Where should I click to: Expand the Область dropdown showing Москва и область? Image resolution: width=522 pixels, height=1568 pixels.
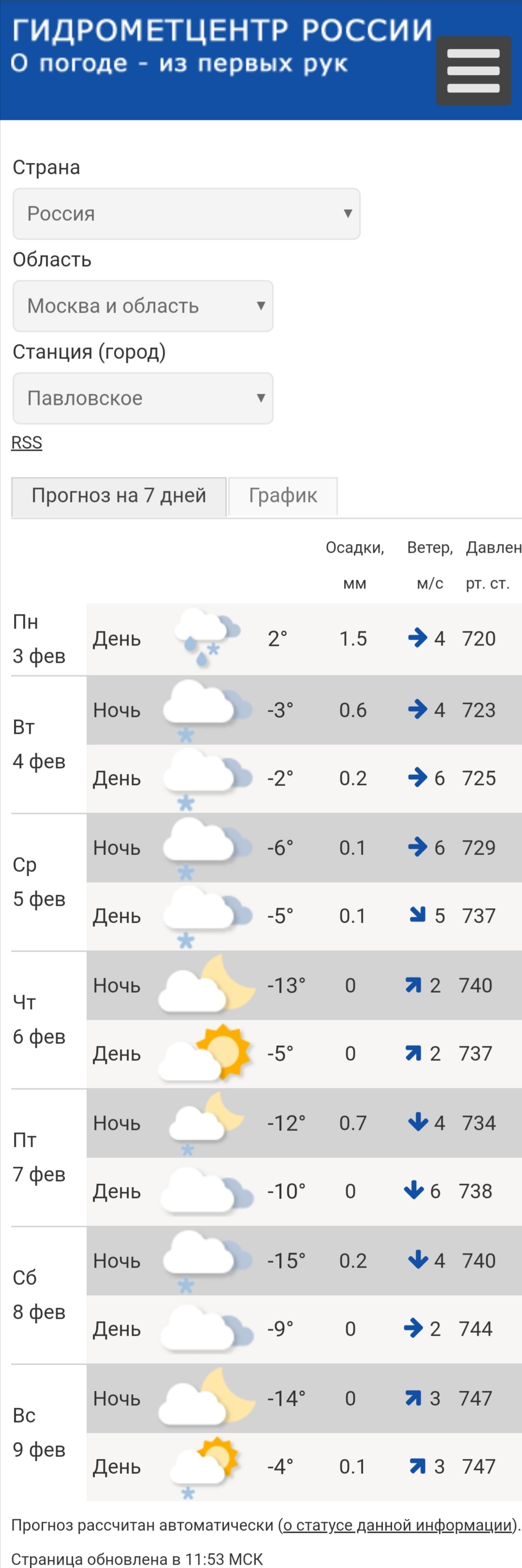(143, 306)
